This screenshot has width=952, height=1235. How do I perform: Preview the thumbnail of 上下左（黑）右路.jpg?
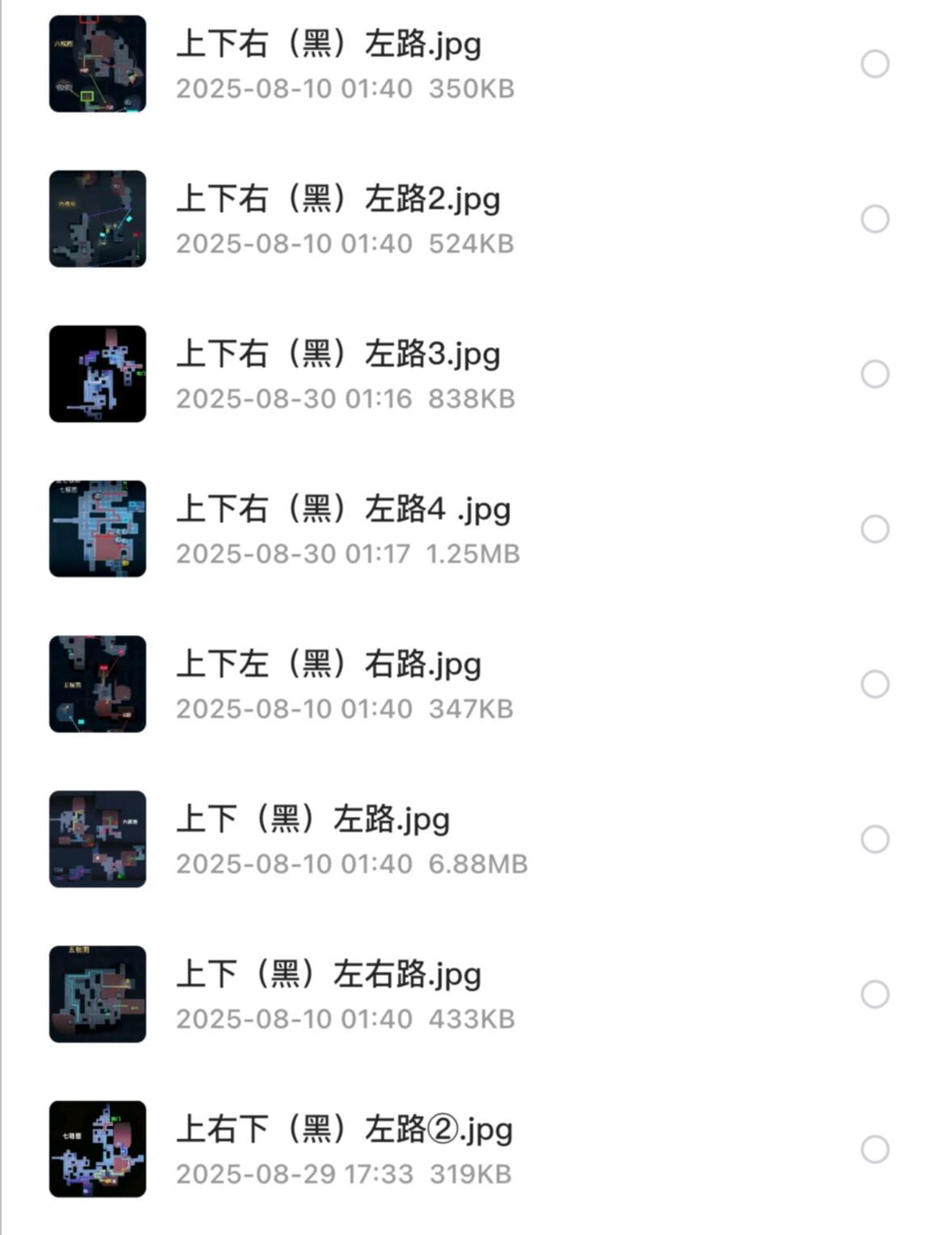[x=98, y=684]
